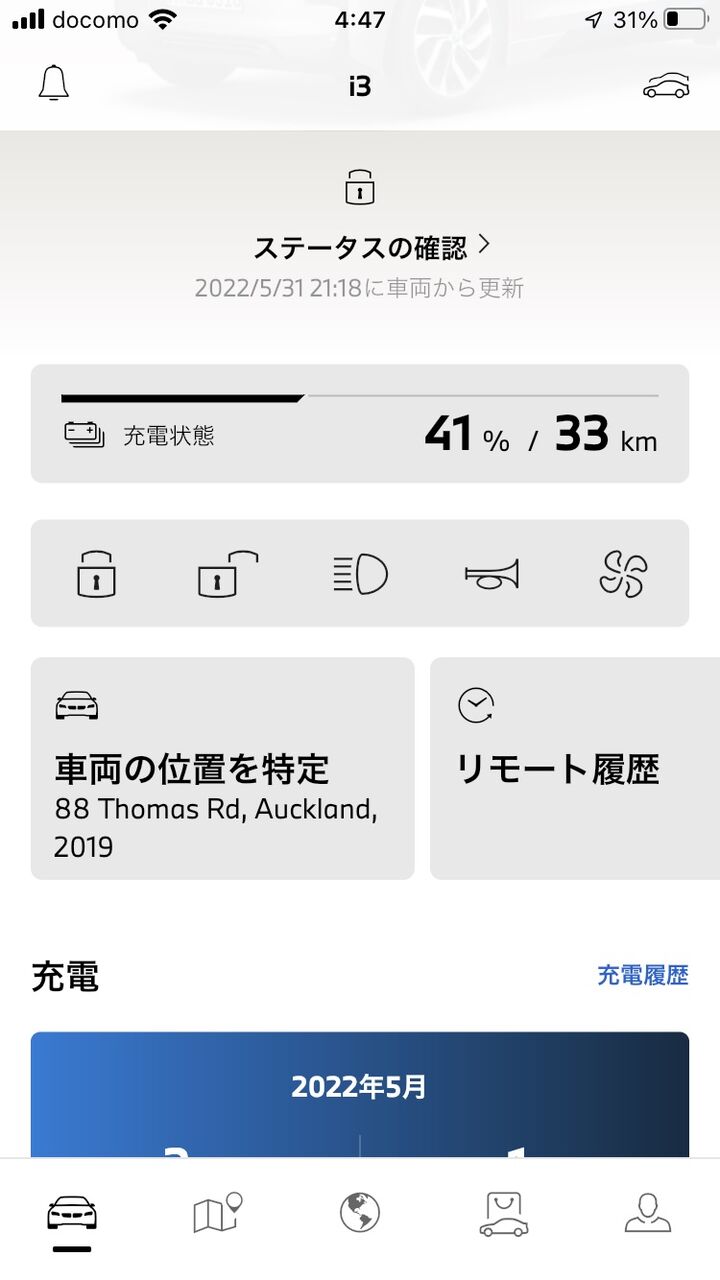
Task: Unlock the vehicle doors remotely
Action: pyautogui.click(x=227, y=574)
